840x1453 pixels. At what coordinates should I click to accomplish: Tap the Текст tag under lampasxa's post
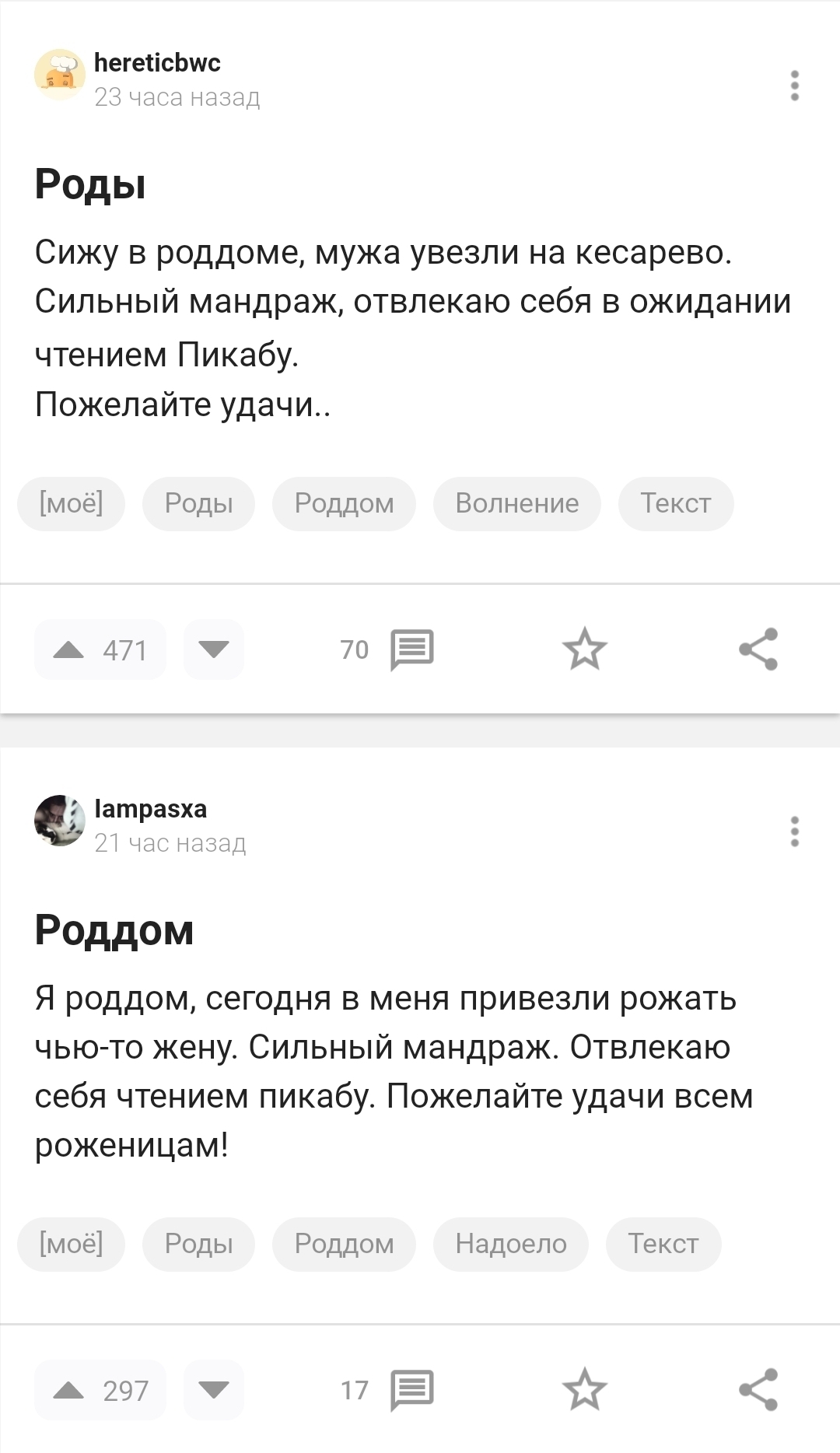663,1244
